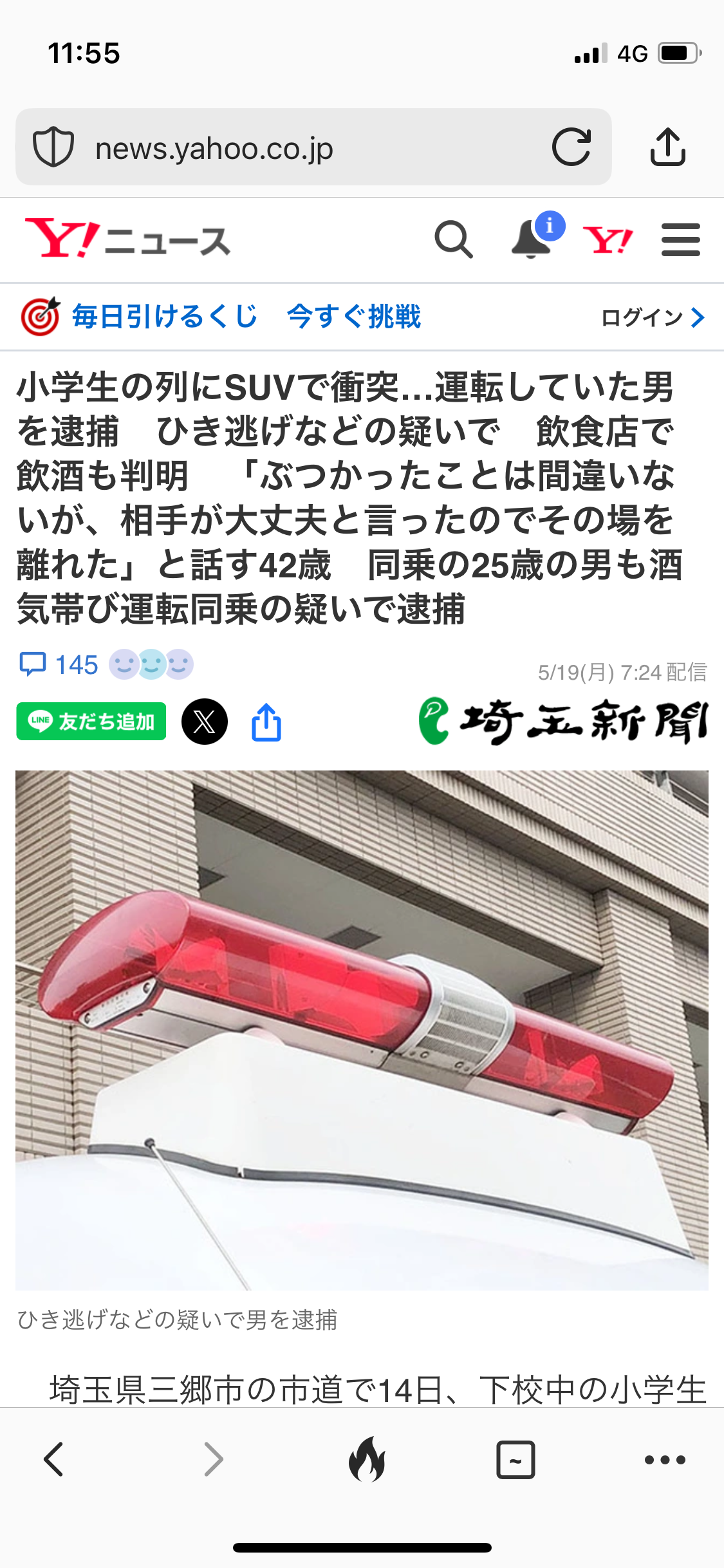Reload the current page
The image size is (724, 1568).
coord(571,147)
